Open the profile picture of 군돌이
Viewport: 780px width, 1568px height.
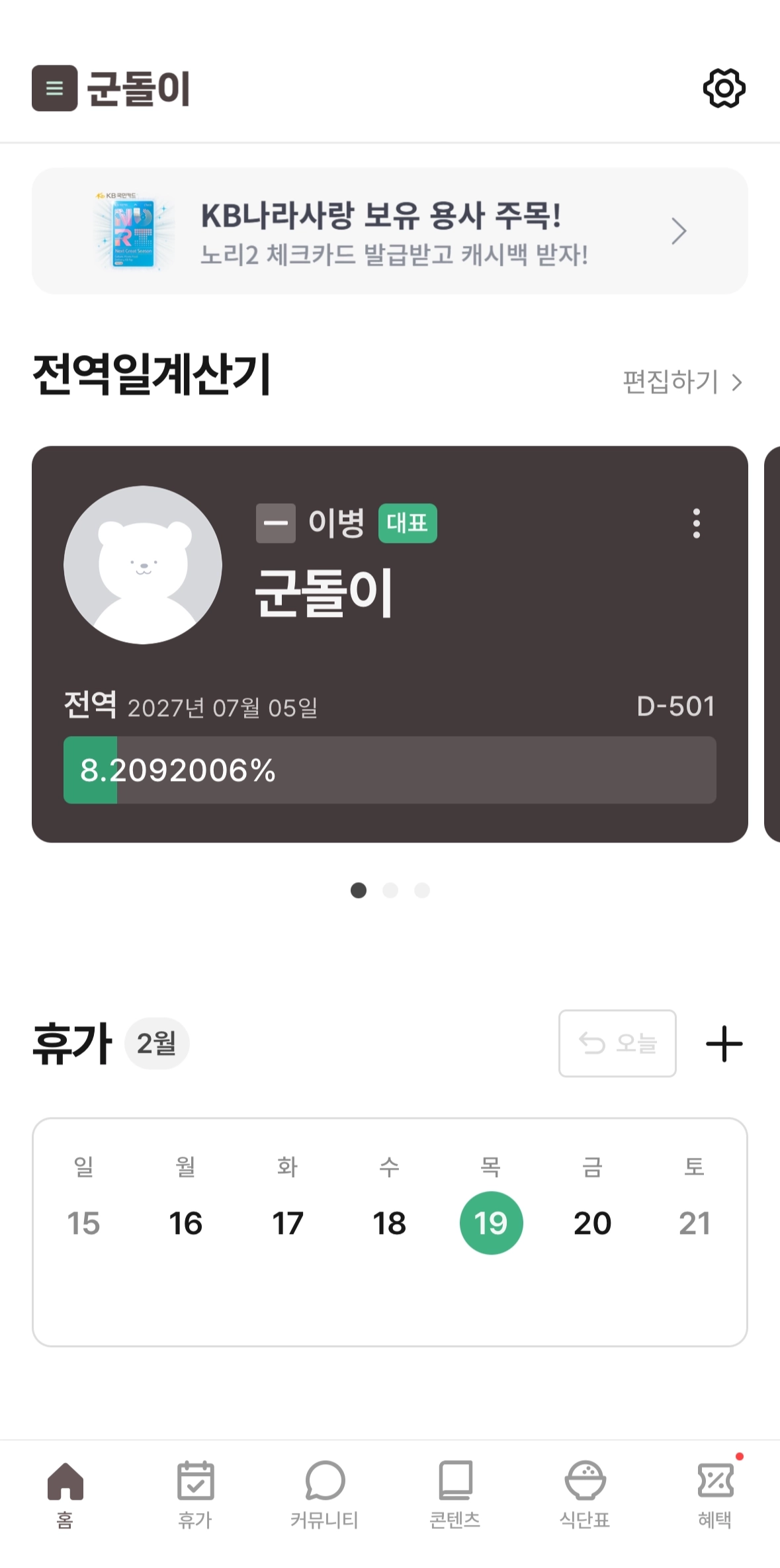(x=143, y=565)
